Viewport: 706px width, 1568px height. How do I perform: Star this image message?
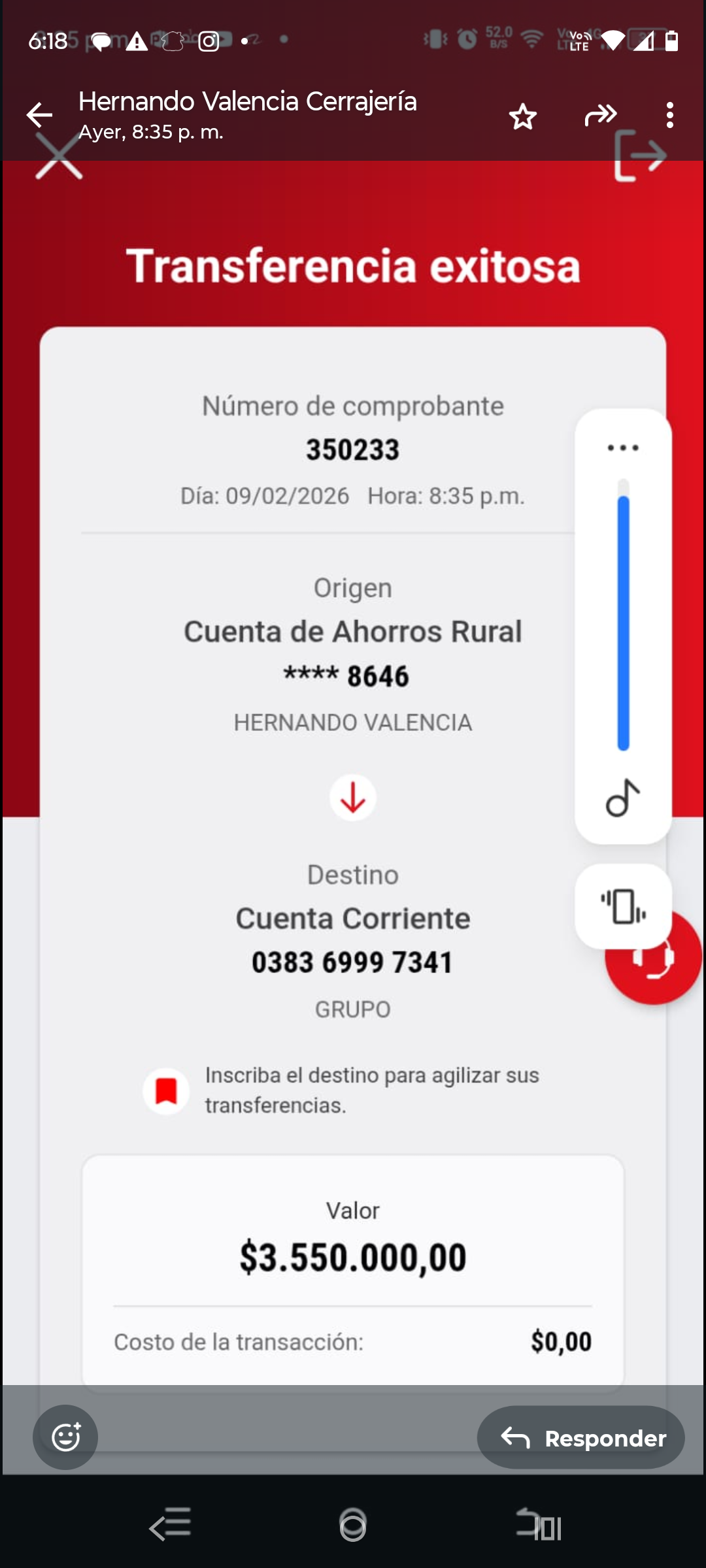[x=523, y=116]
